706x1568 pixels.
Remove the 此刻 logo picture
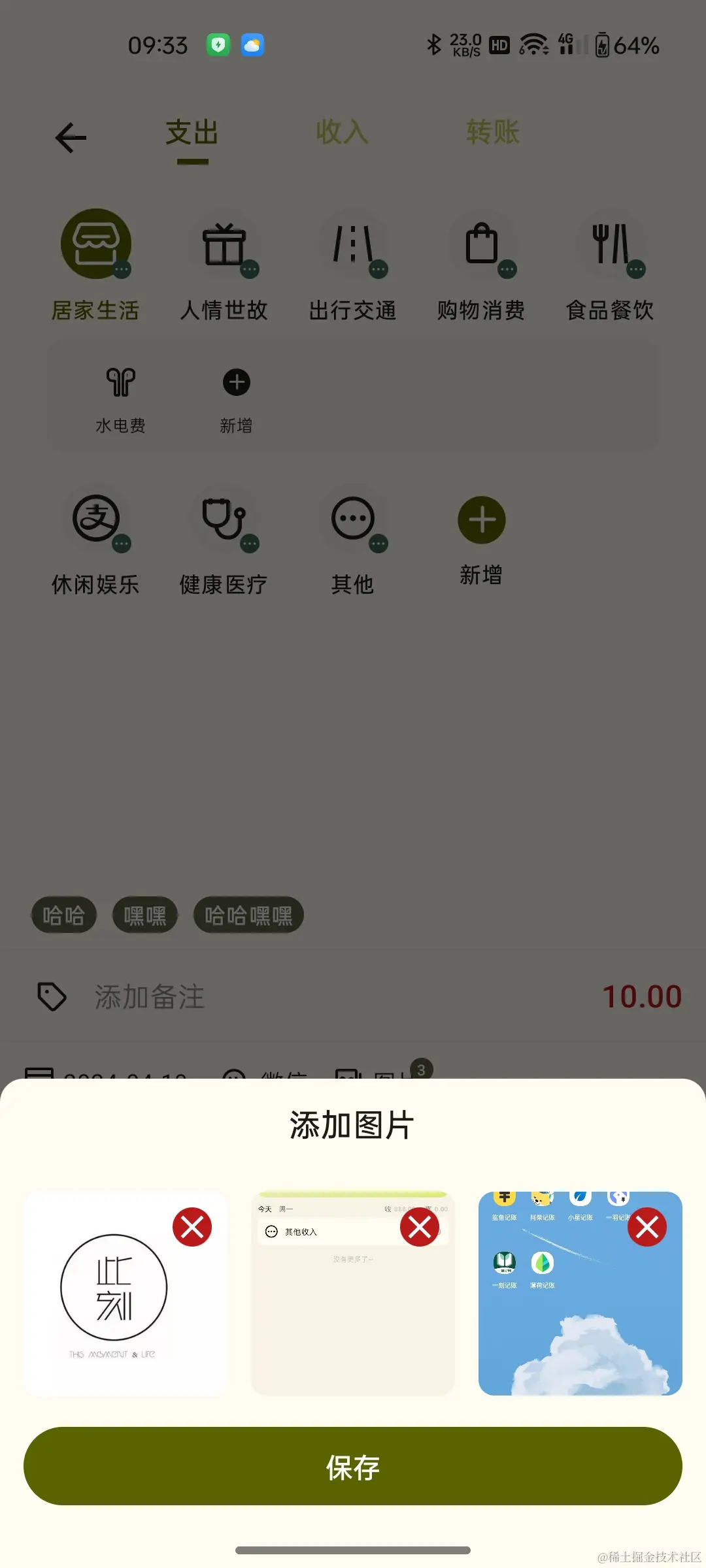192,1227
